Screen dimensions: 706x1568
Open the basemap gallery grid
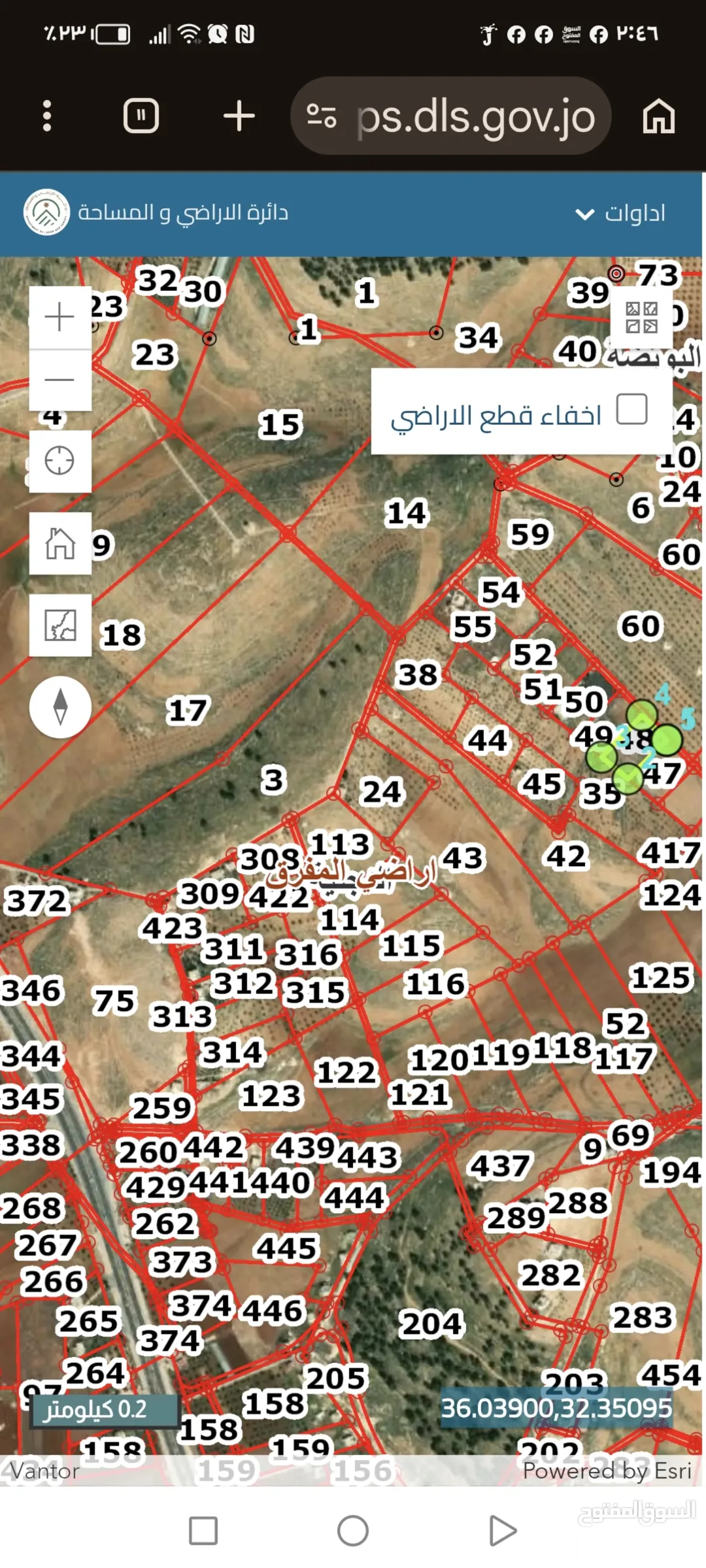pos(642,318)
